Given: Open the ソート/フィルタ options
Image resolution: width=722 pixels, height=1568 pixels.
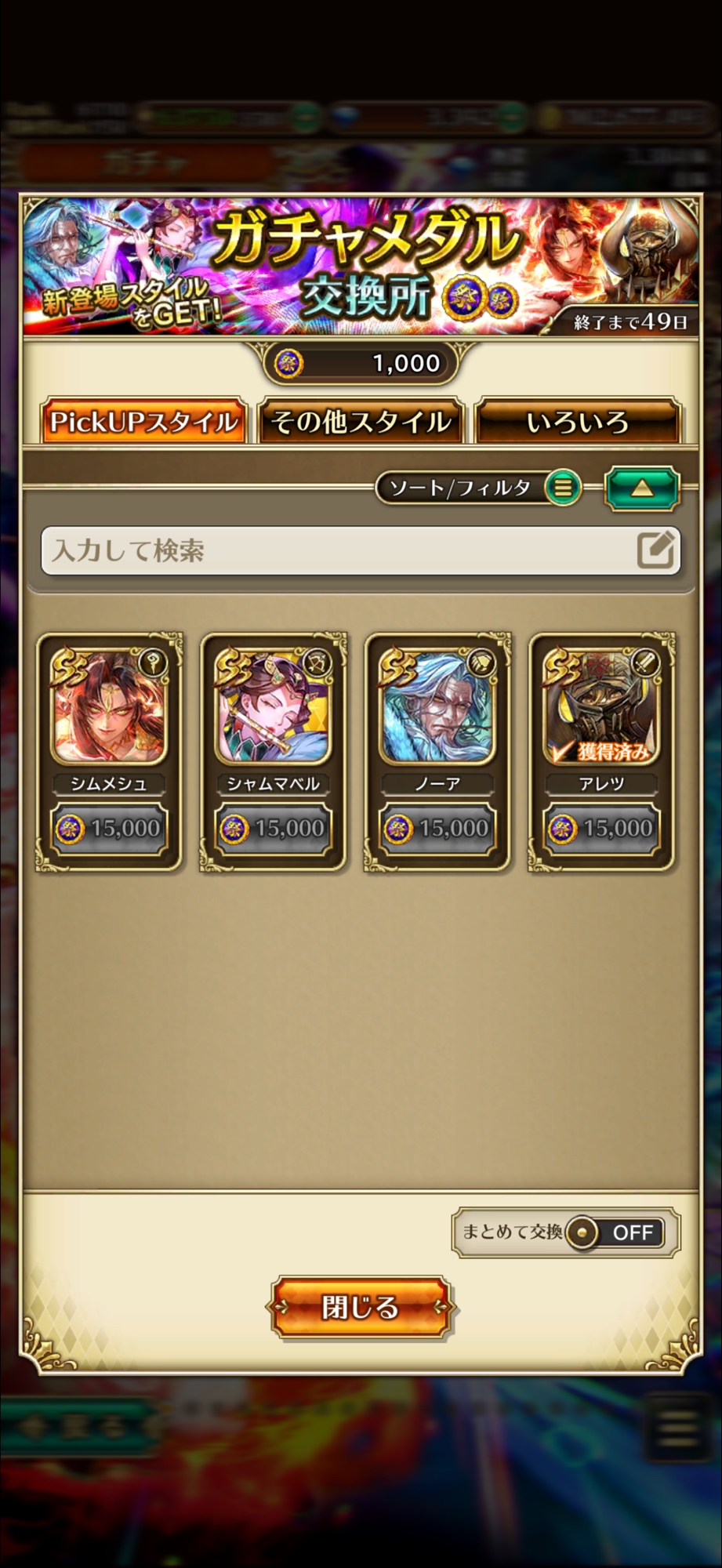Looking at the screenshot, I should [x=478, y=488].
